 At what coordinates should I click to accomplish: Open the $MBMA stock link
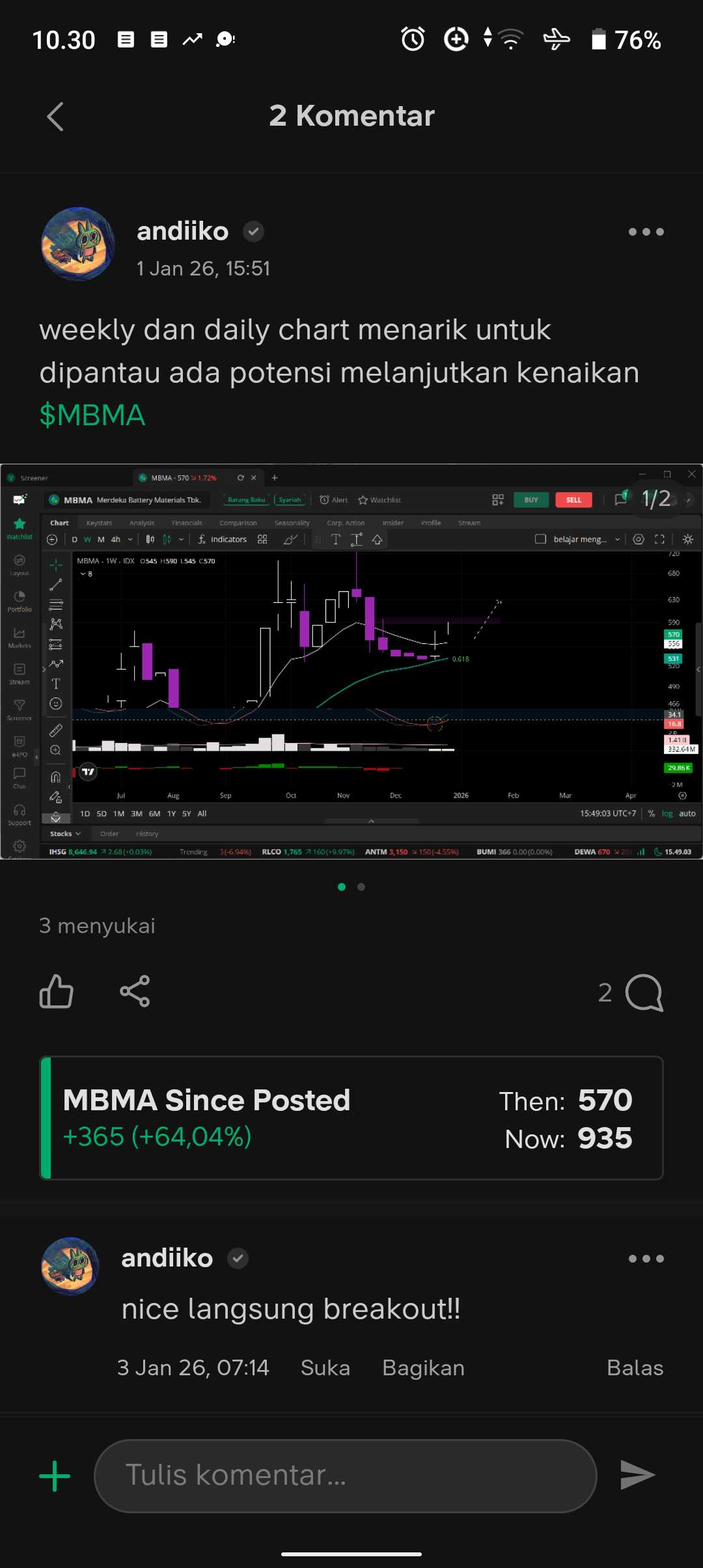tap(92, 415)
